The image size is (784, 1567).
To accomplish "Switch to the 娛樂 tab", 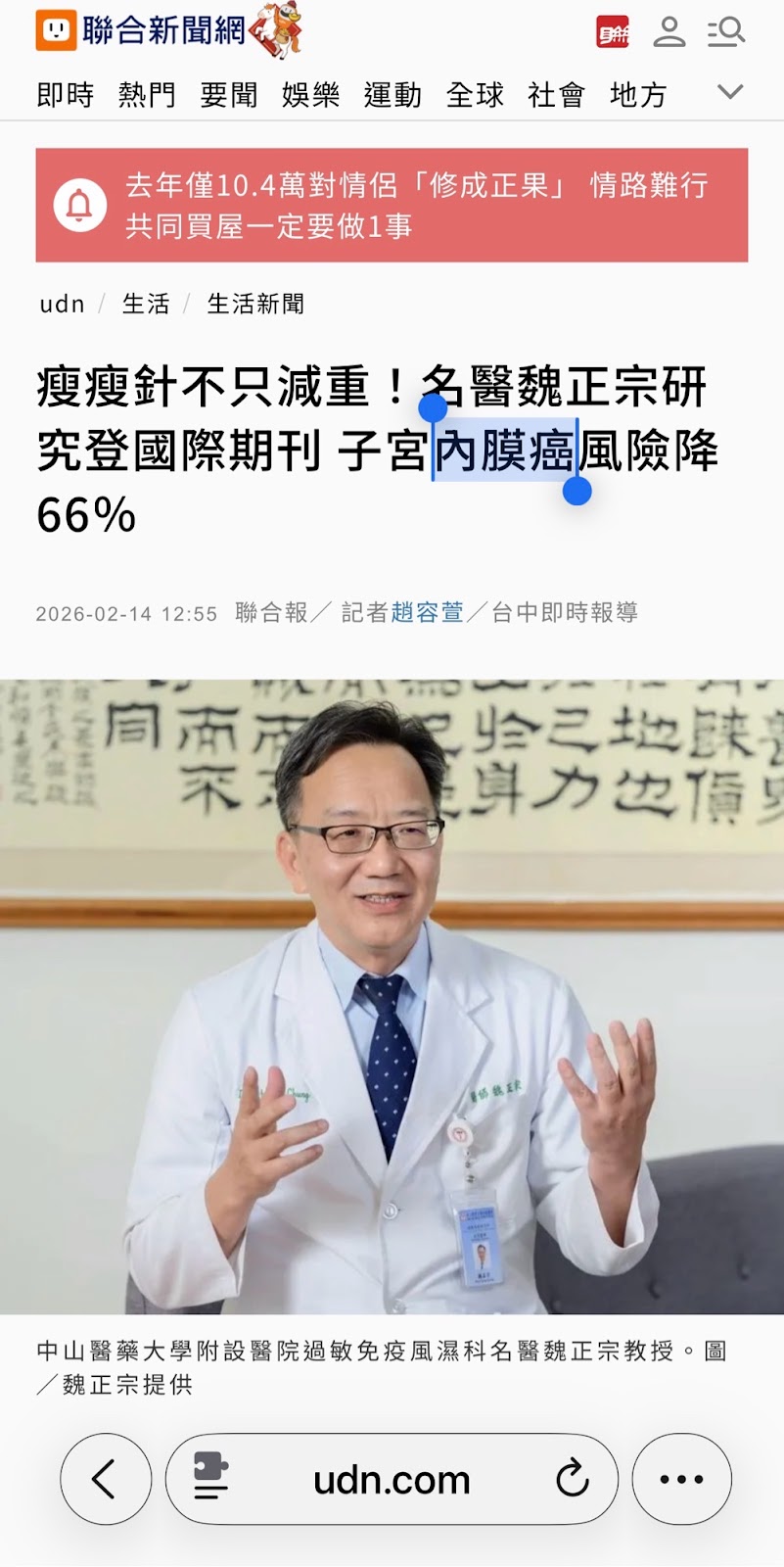I will (x=311, y=95).
